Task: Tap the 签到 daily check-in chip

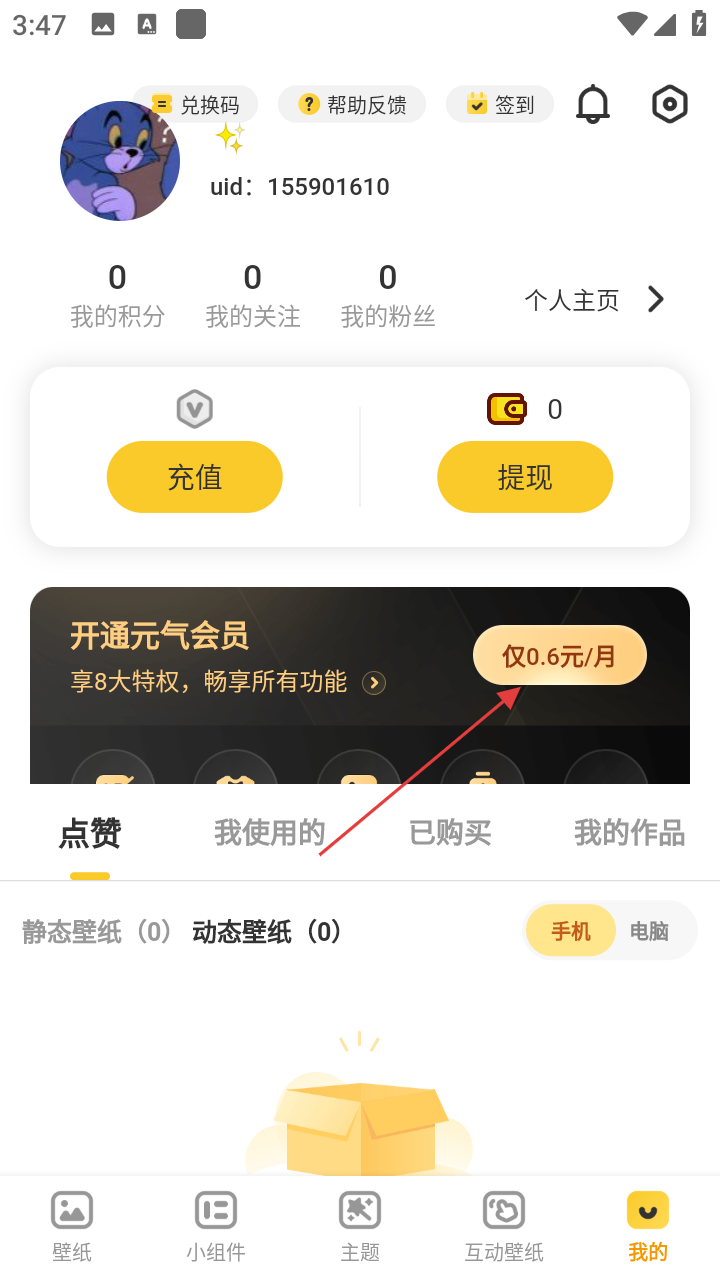Action: point(500,105)
